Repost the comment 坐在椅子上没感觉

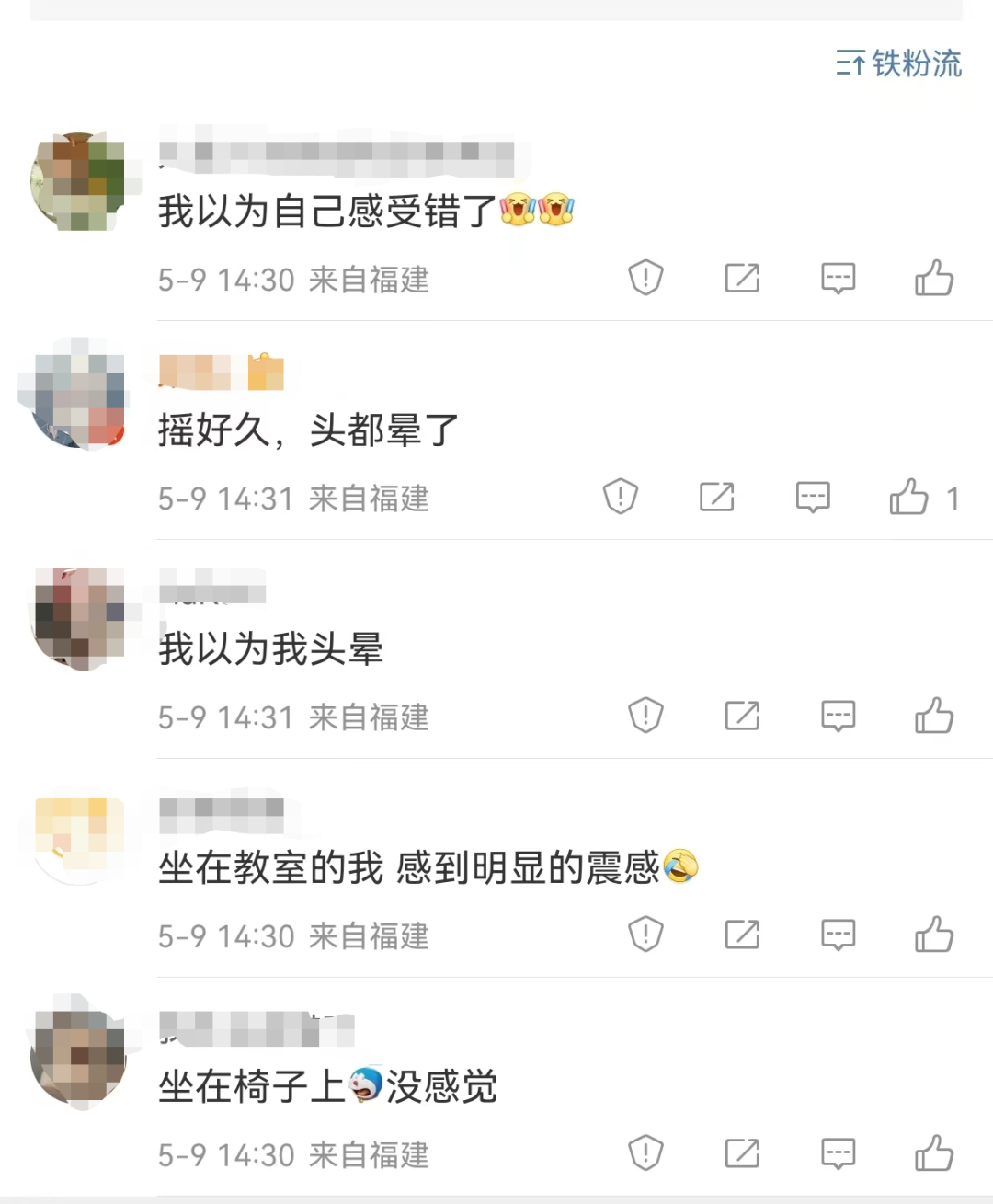(x=742, y=1153)
